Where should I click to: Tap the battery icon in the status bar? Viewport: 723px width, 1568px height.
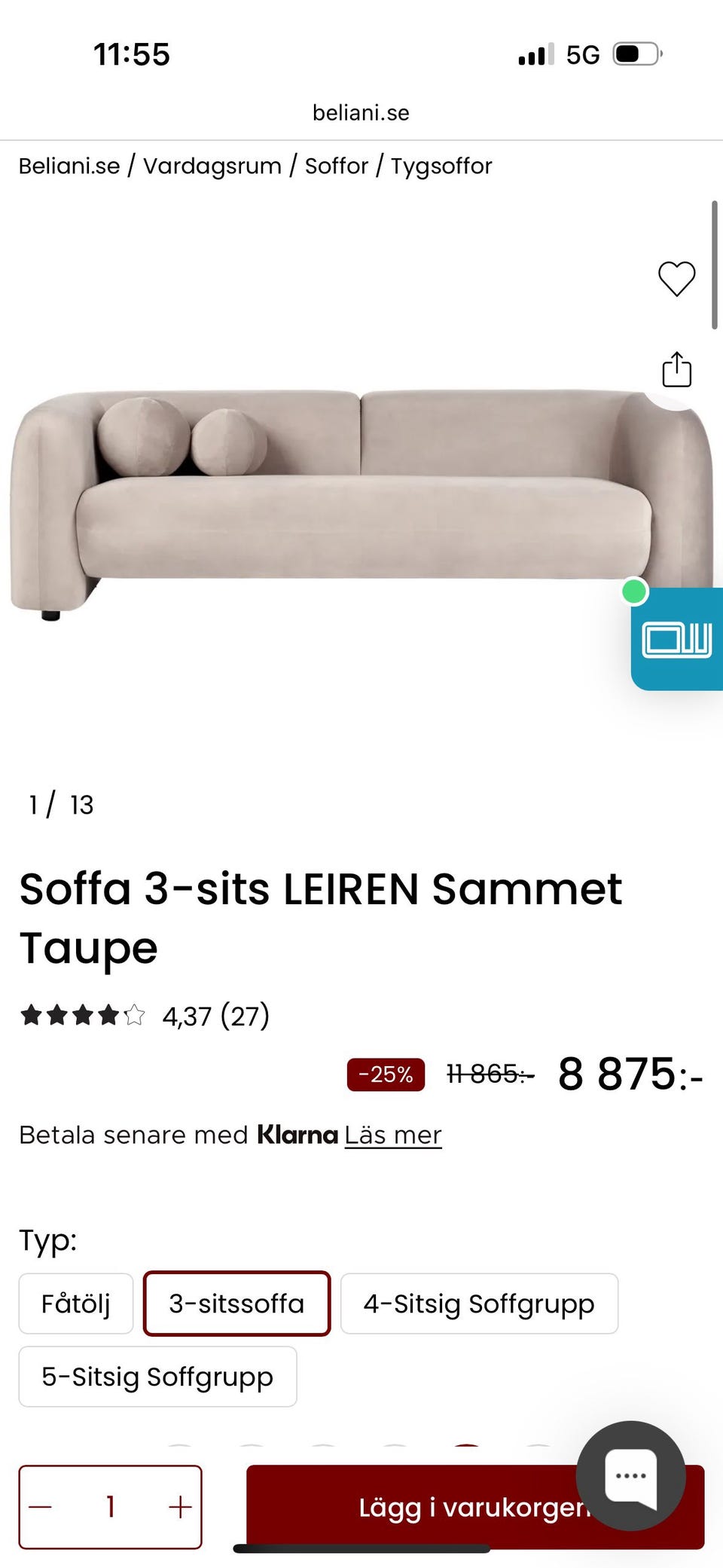(x=636, y=53)
